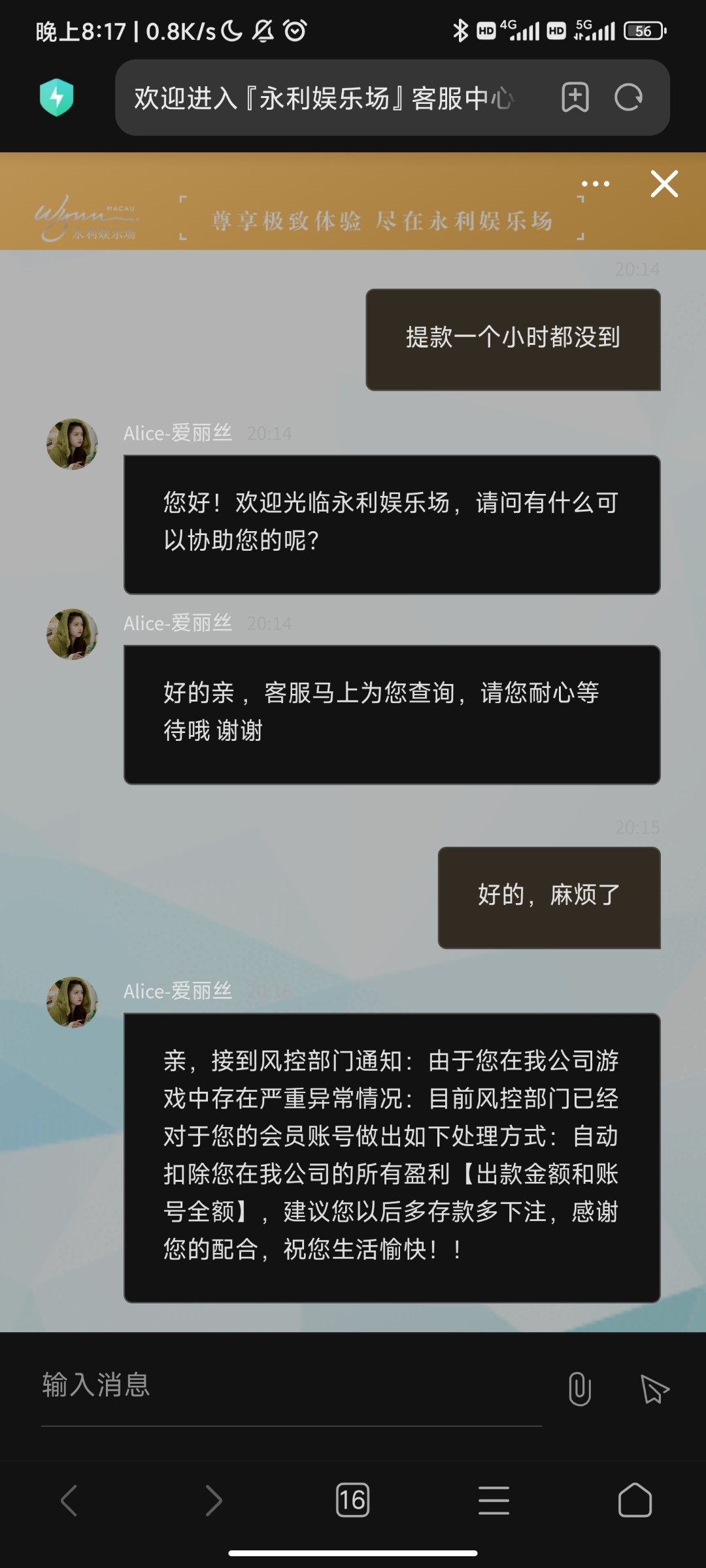The width and height of the screenshot is (706, 1568).
Task: Add this page to bookmarks
Action: [575, 98]
